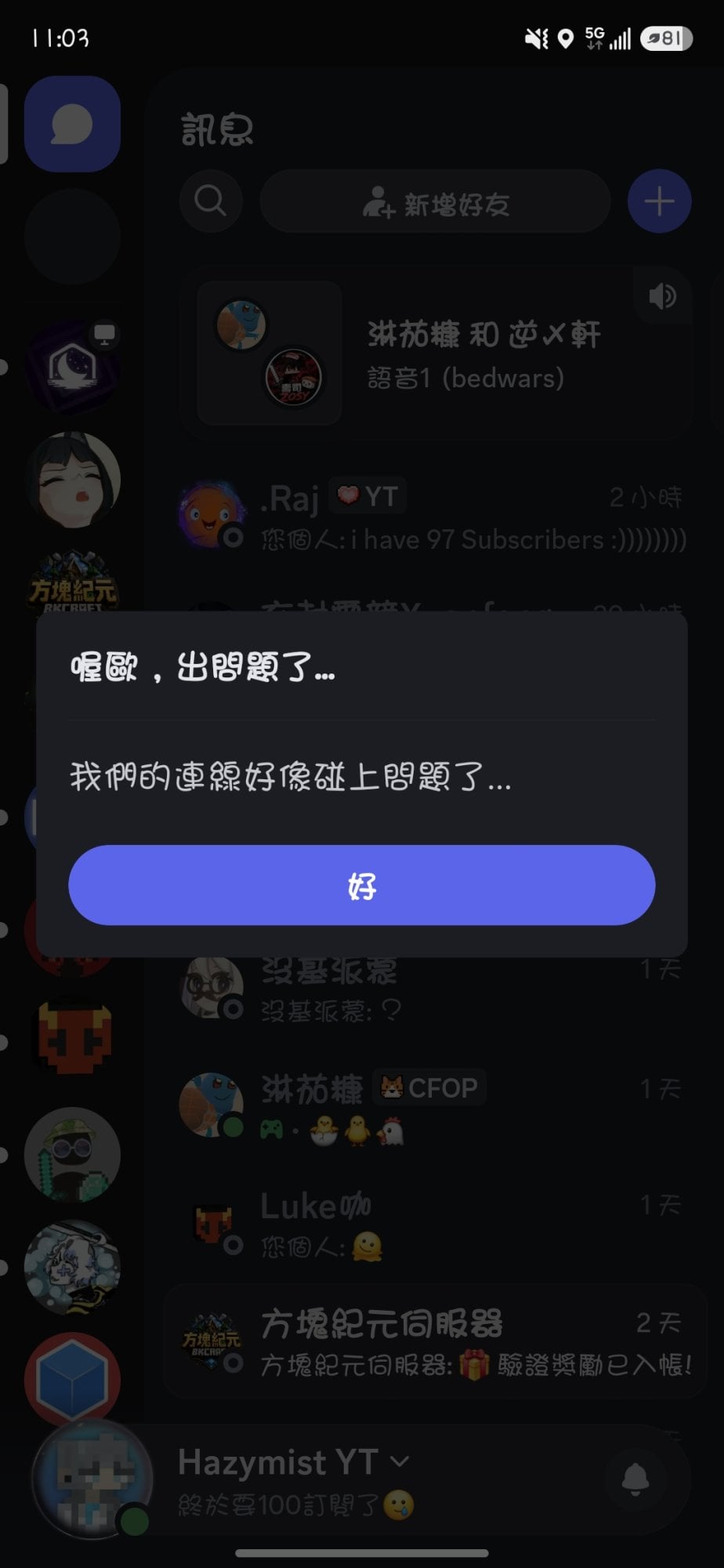Dismiss the error dialog with 好 button
Image resolution: width=724 pixels, height=1568 pixels.
tap(361, 885)
